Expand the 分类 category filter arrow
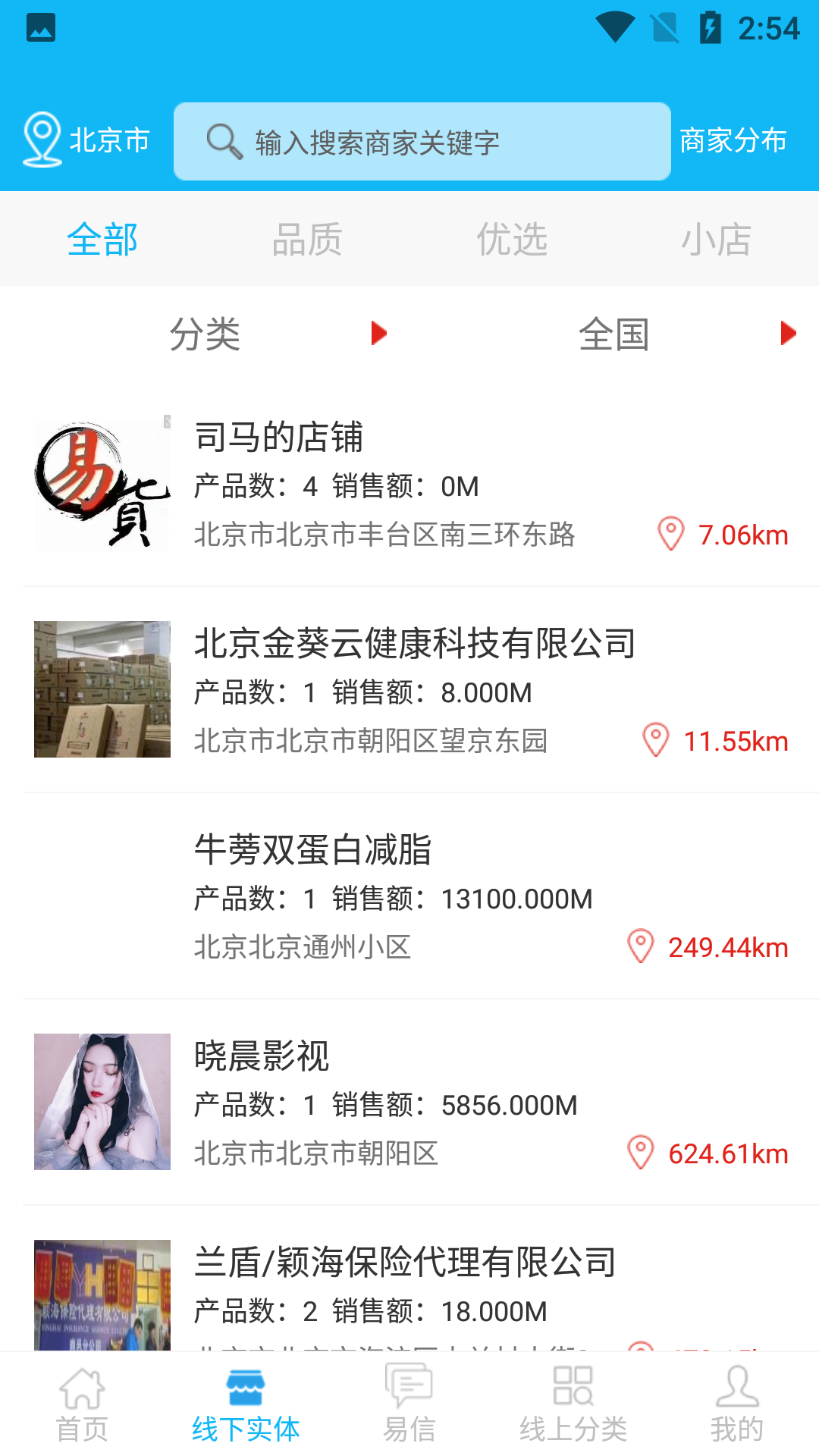 pyautogui.click(x=377, y=333)
